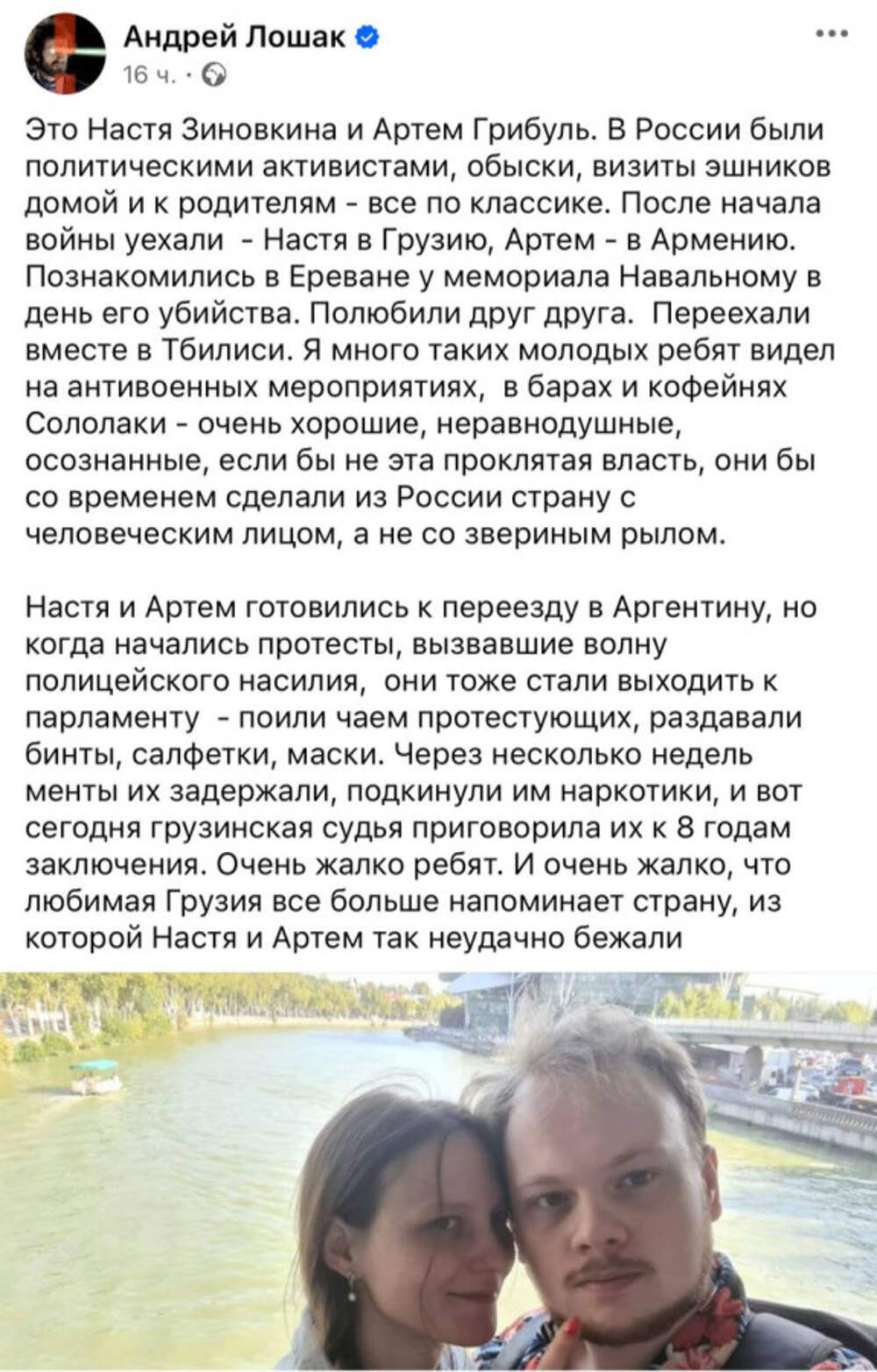
Task: Open Андрей Лошак's profile picture
Action: tap(64, 54)
